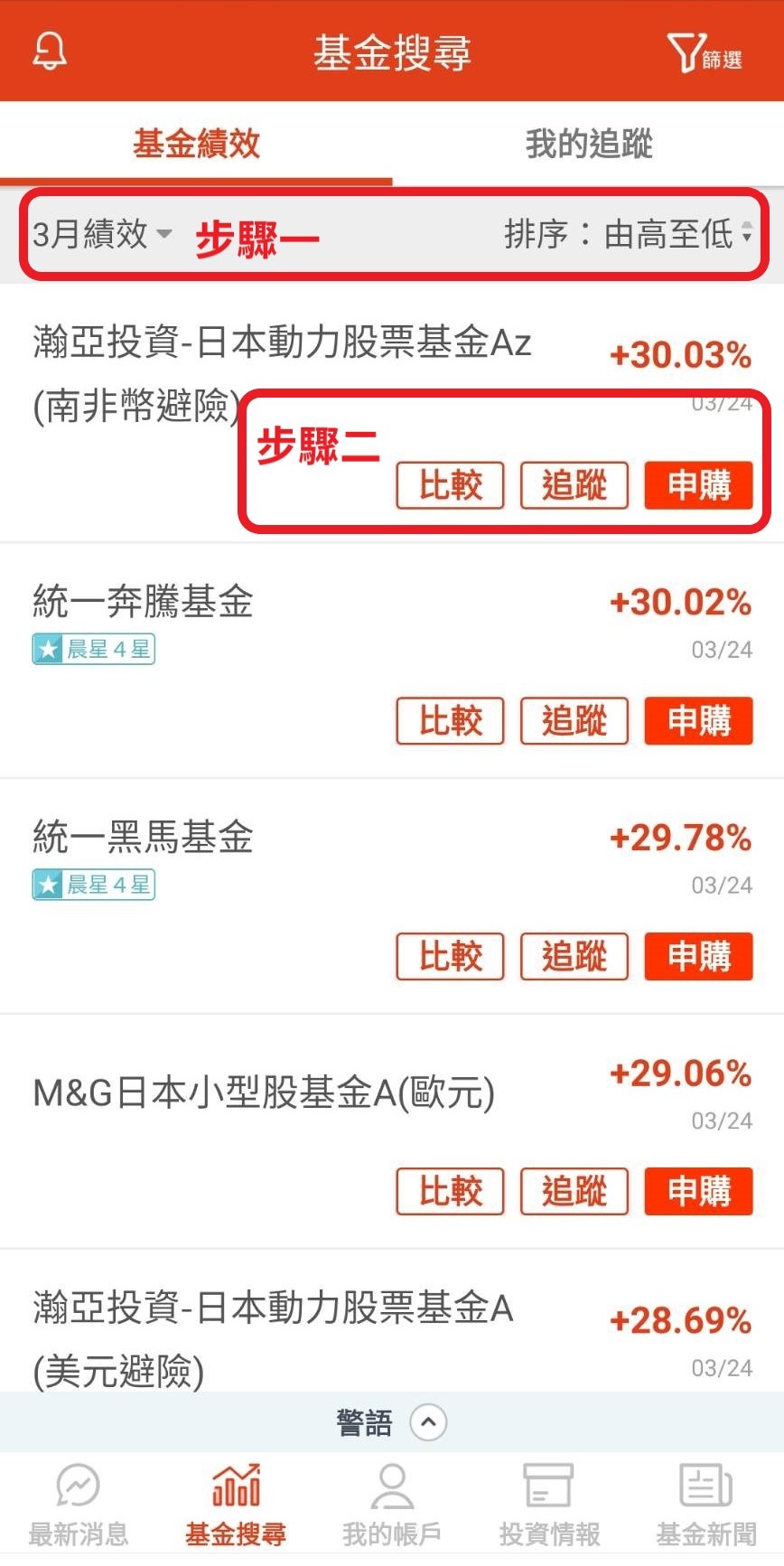Open the 篩選 filter

click(705, 53)
